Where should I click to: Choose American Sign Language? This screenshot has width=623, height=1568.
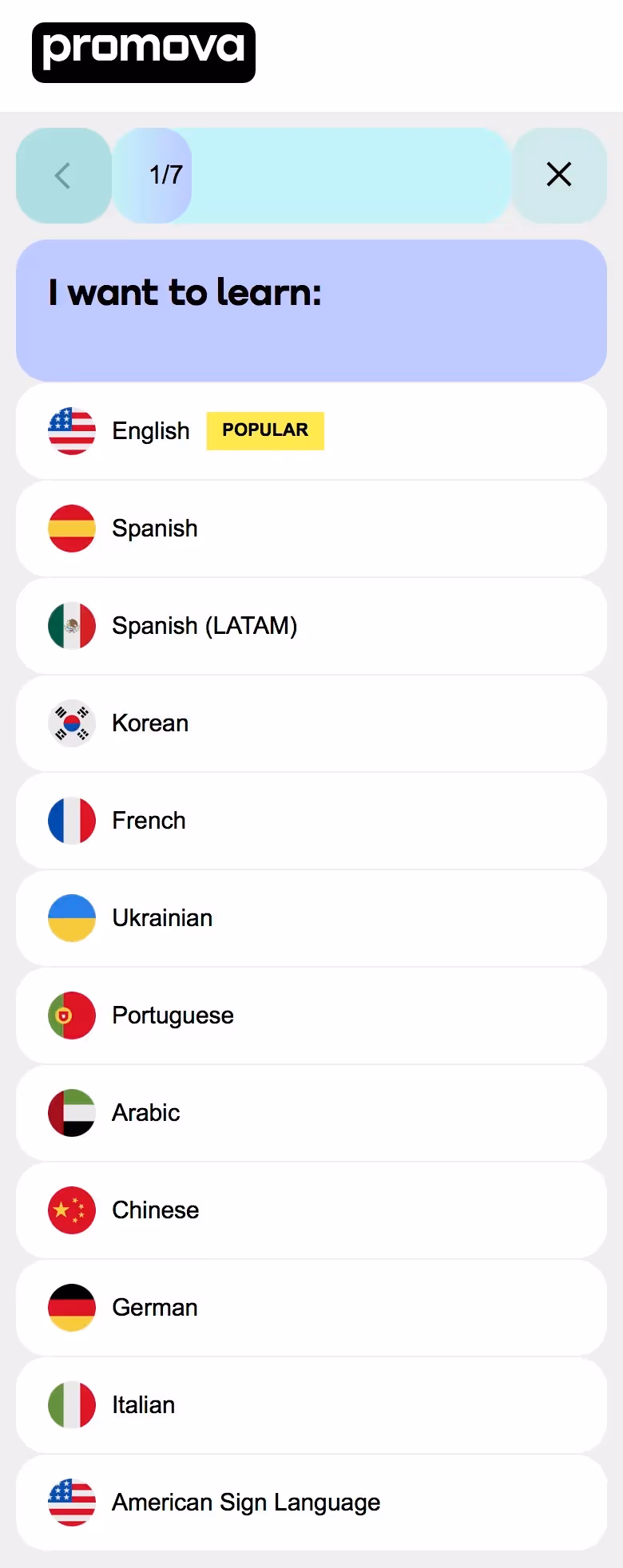311,1503
